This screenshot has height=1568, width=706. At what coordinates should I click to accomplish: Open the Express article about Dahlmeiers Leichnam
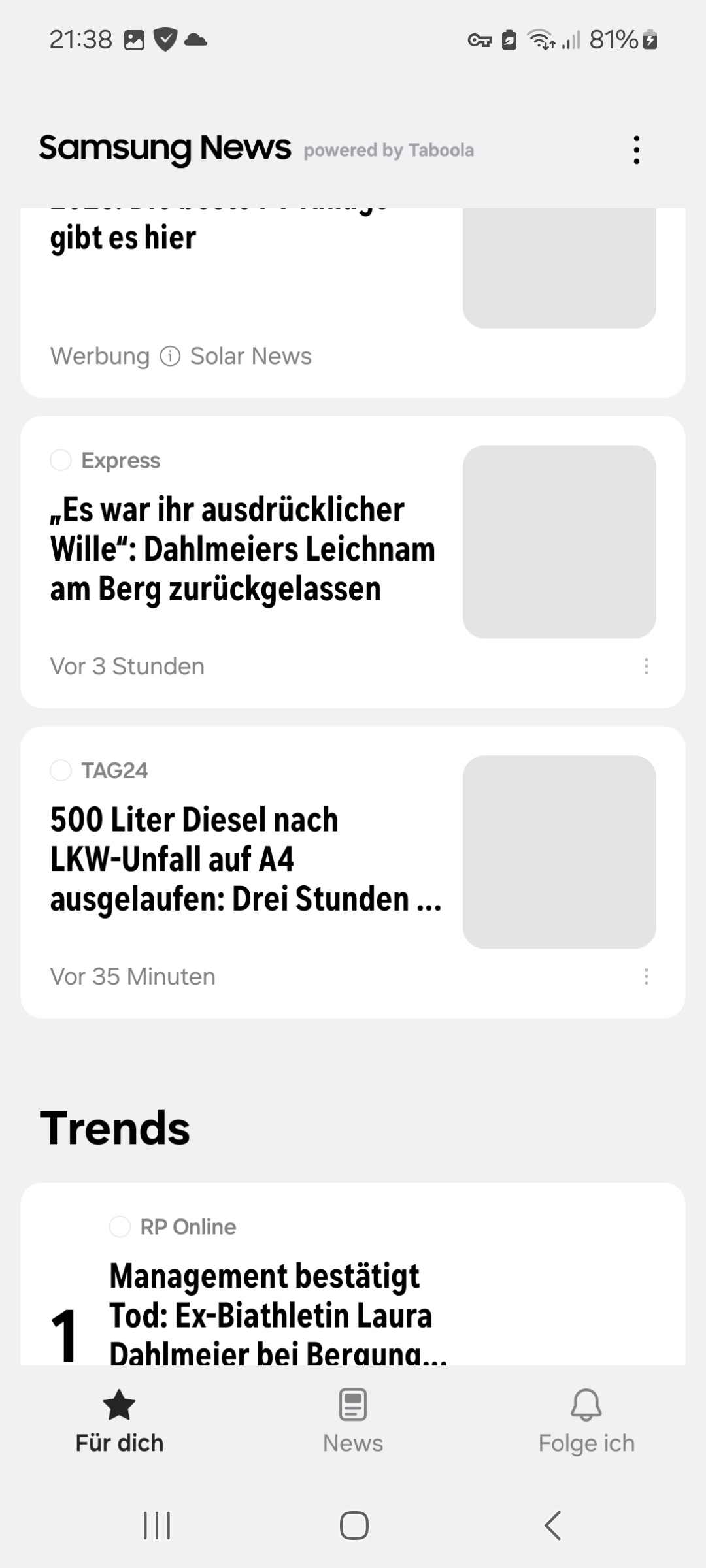(x=353, y=562)
